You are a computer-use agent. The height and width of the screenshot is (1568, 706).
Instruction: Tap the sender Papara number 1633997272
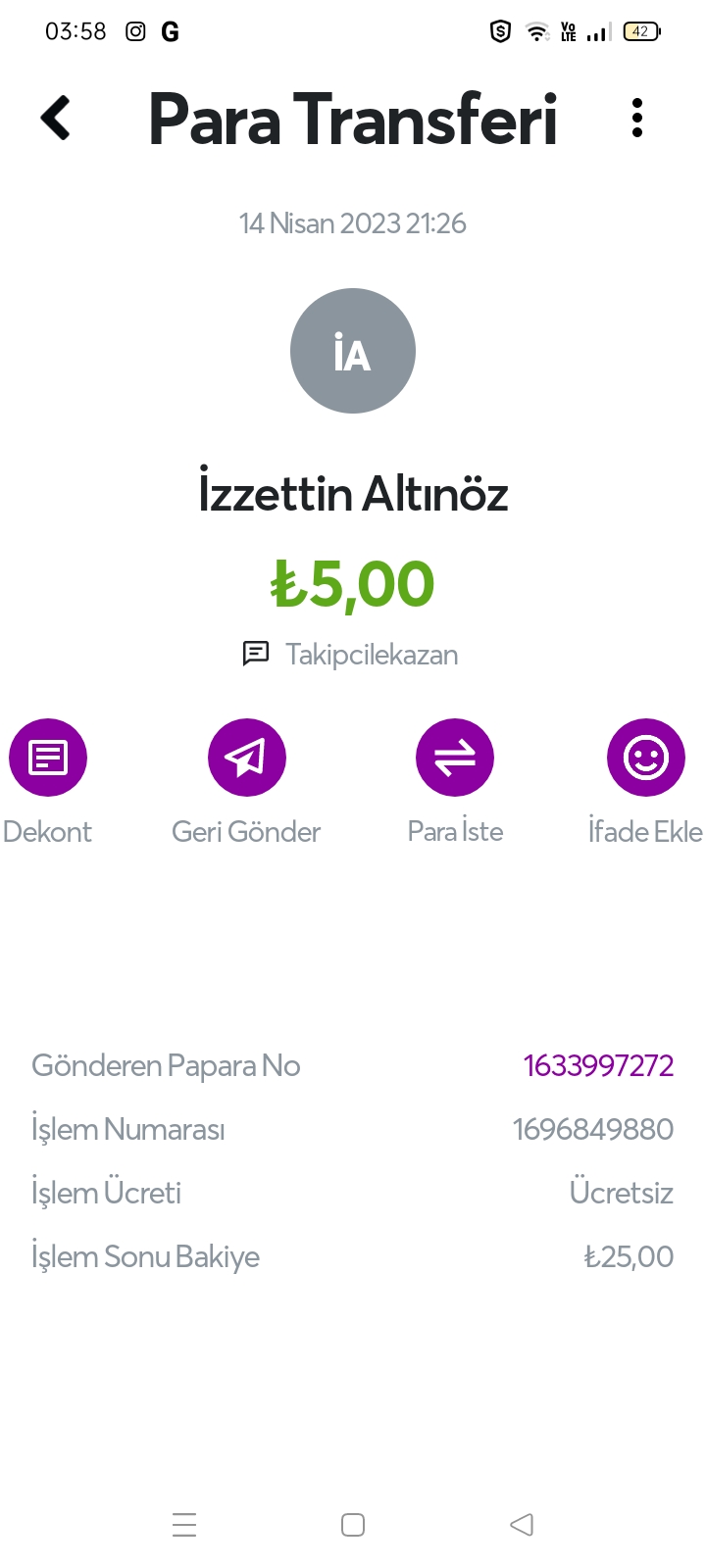(598, 1065)
